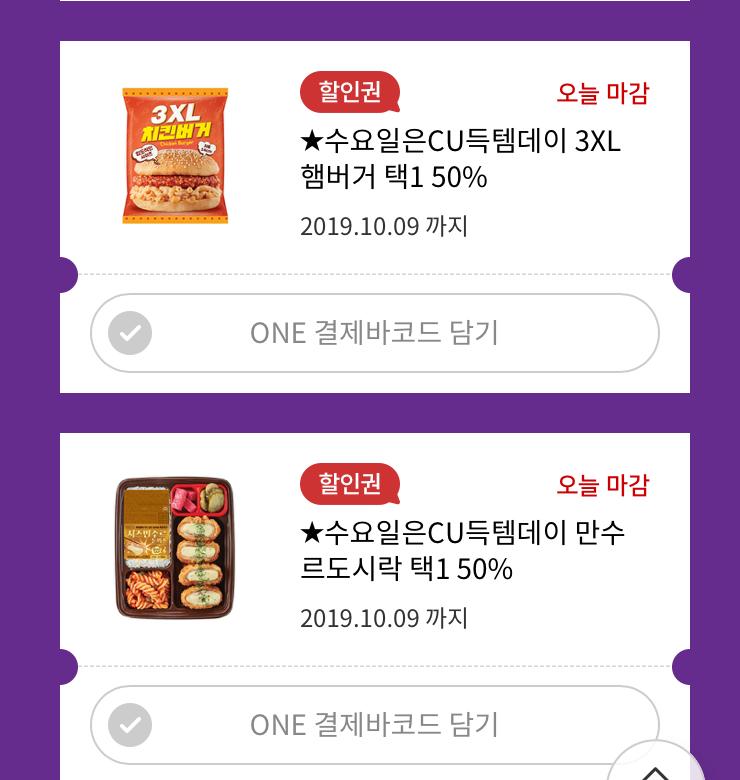
Task: Add 만수르도시락 coupon to ONE 결제바코드
Action: coord(374,724)
